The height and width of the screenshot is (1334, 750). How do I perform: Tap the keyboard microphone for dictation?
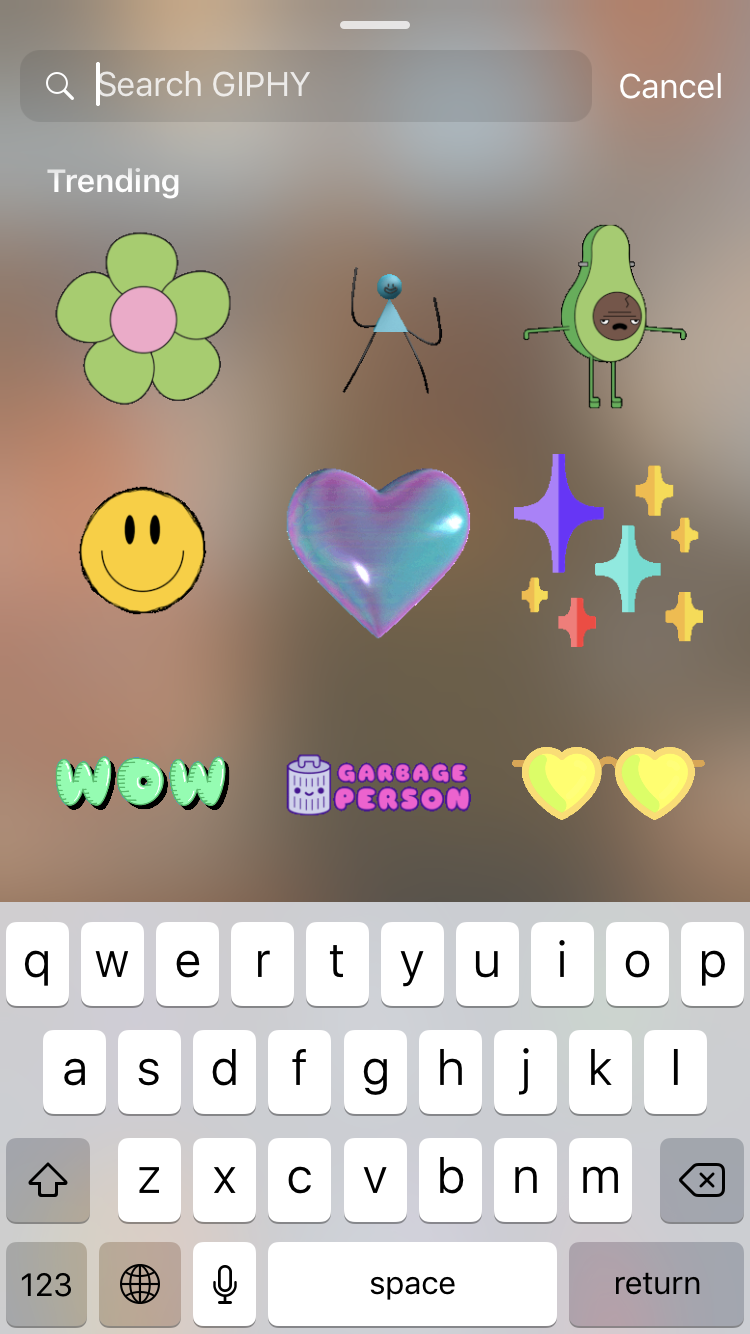click(x=225, y=1284)
